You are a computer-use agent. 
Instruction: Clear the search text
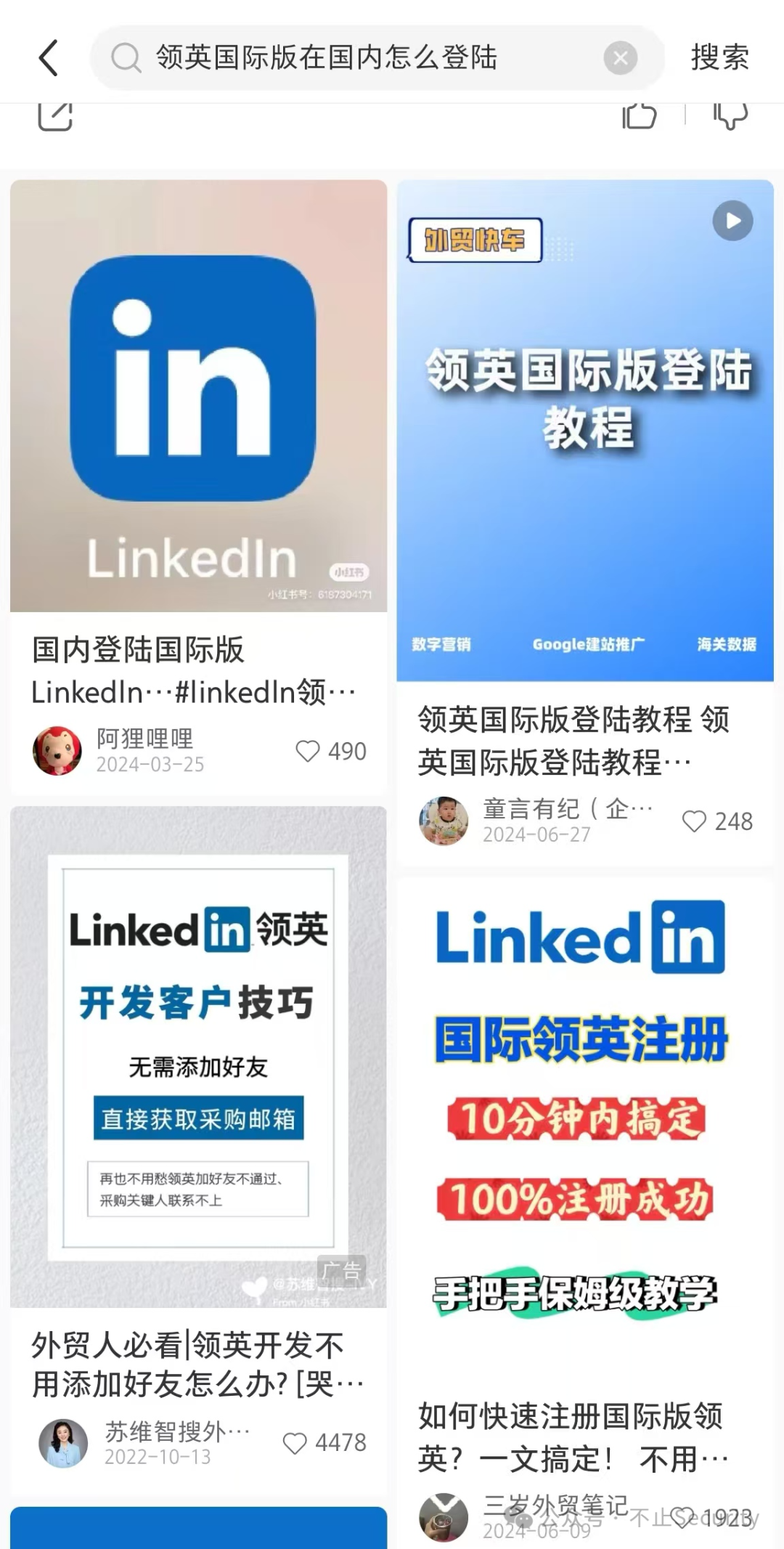(620, 58)
